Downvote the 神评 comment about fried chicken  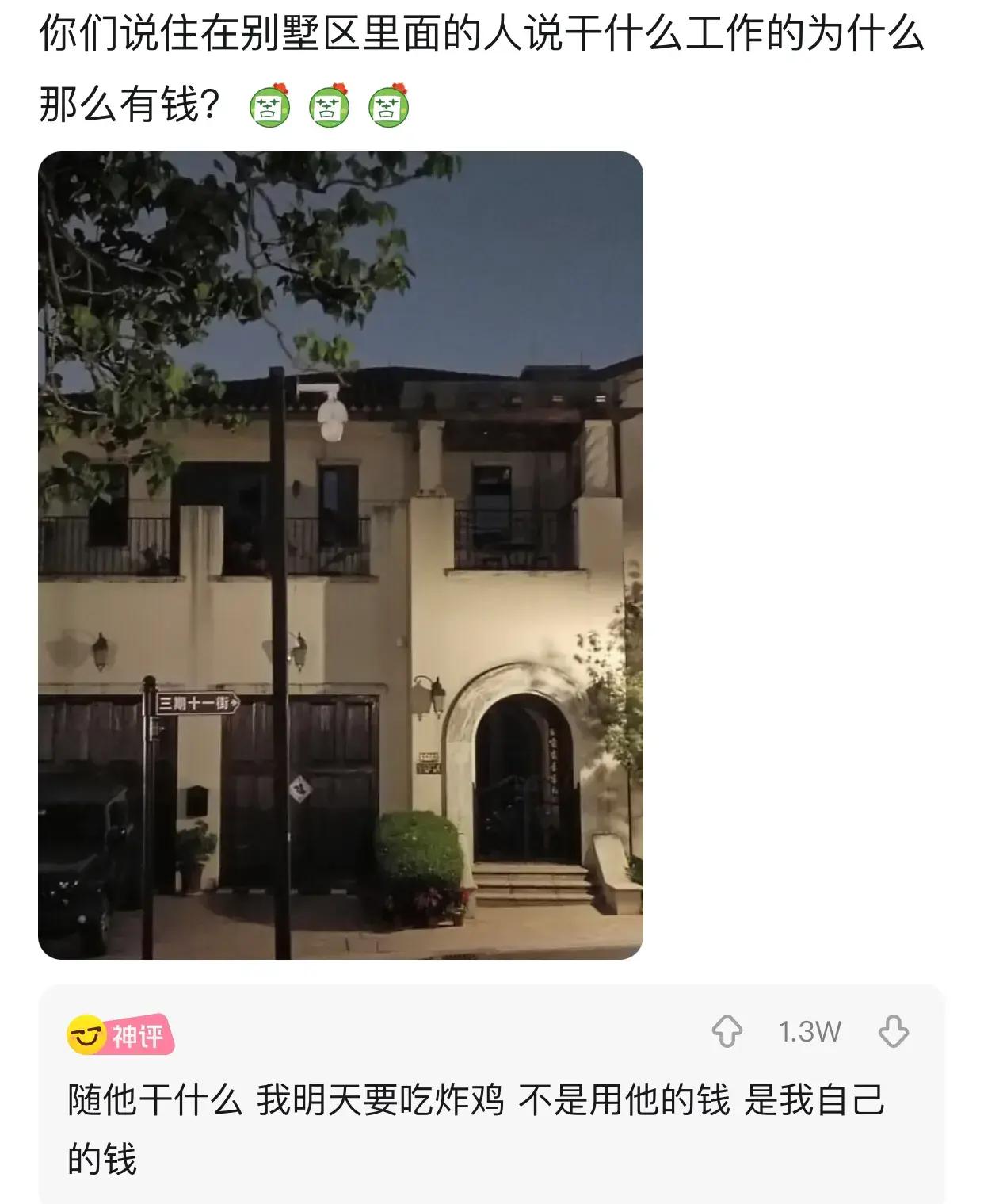pos(894,1032)
